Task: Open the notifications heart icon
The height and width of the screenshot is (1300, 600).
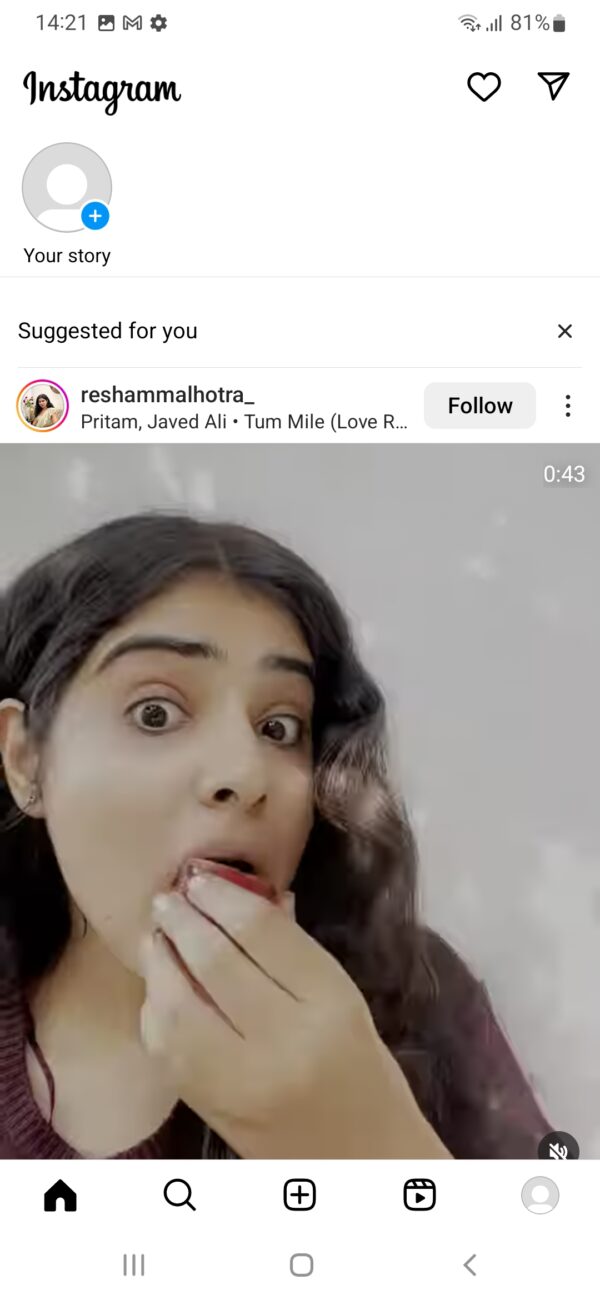Action: tap(484, 87)
